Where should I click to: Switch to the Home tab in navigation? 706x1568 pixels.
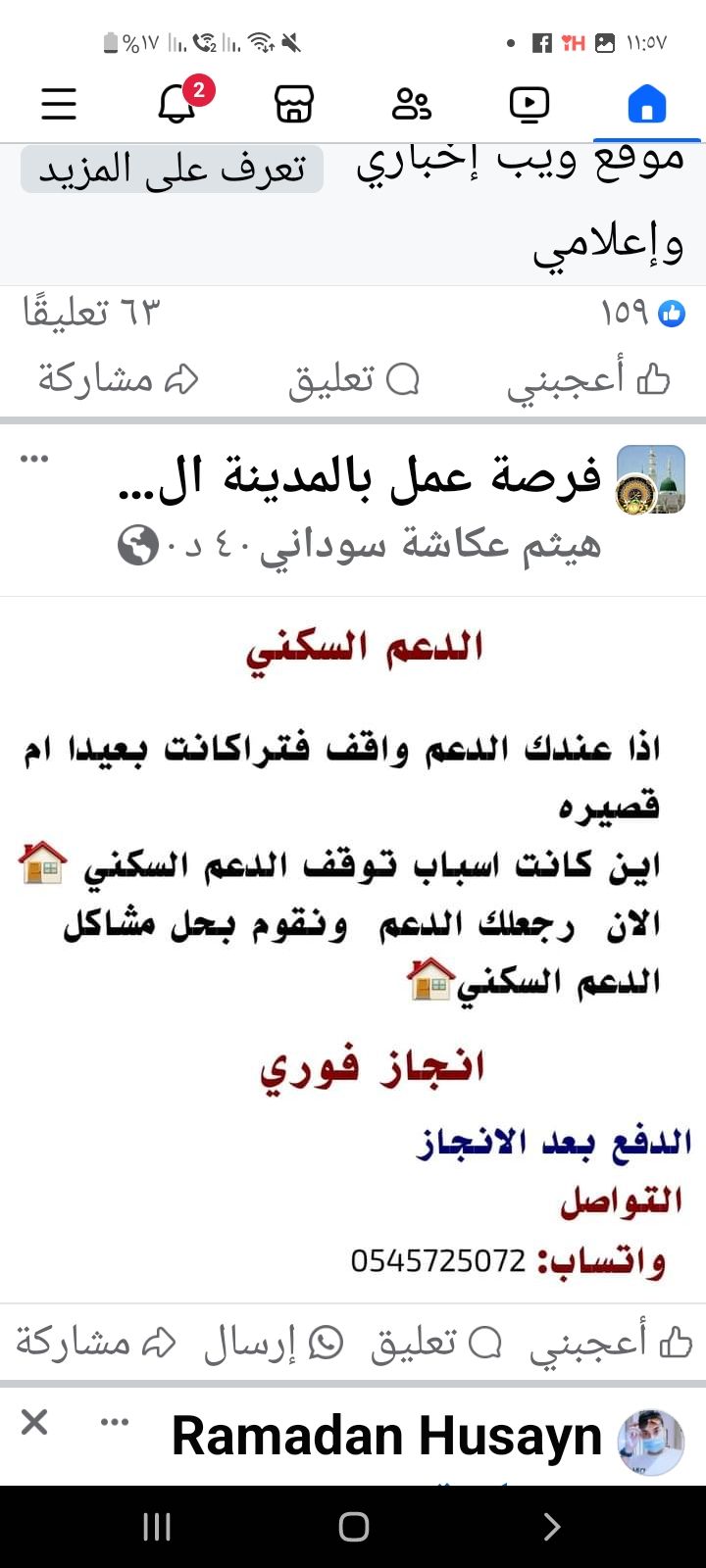[353, 1526]
